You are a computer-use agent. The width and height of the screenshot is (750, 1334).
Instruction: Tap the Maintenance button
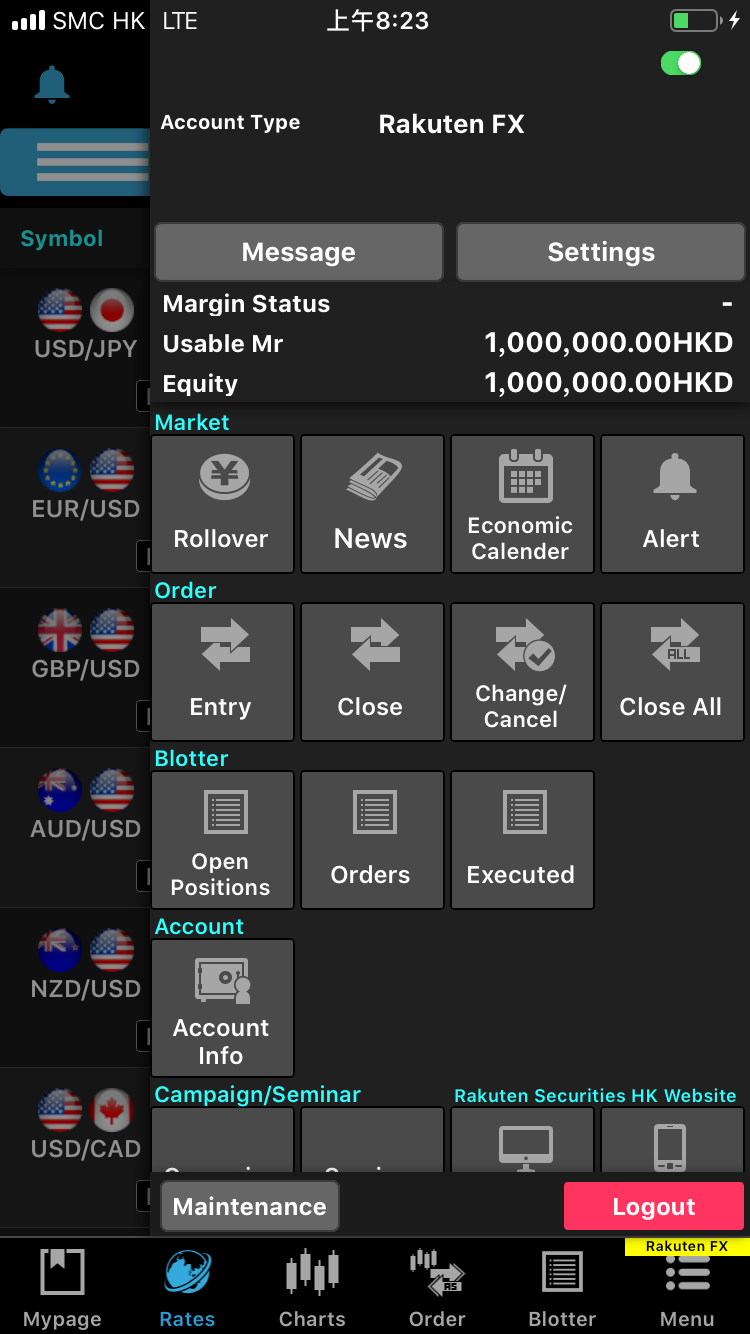point(250,1206)
